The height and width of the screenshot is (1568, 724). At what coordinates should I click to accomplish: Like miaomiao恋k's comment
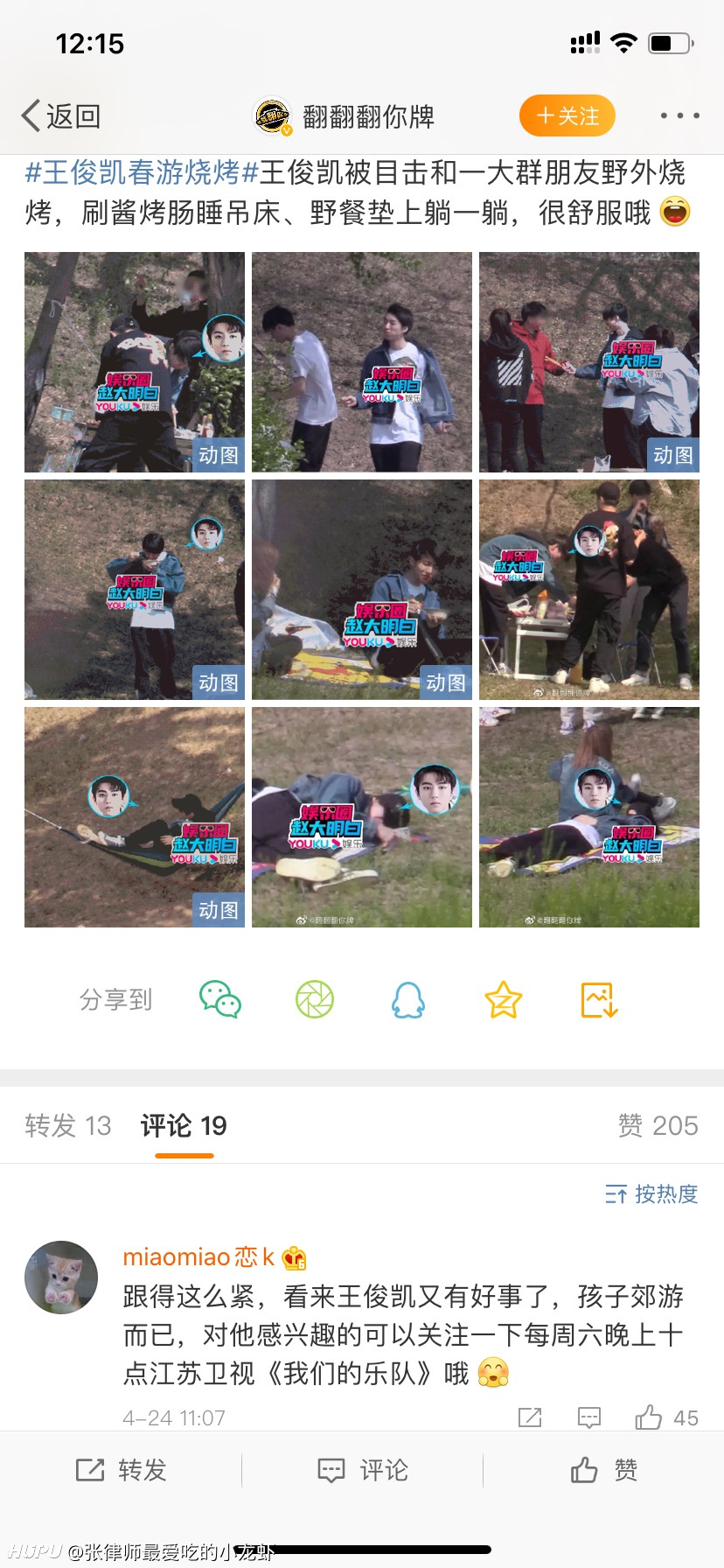click(x=666, y=1417)
